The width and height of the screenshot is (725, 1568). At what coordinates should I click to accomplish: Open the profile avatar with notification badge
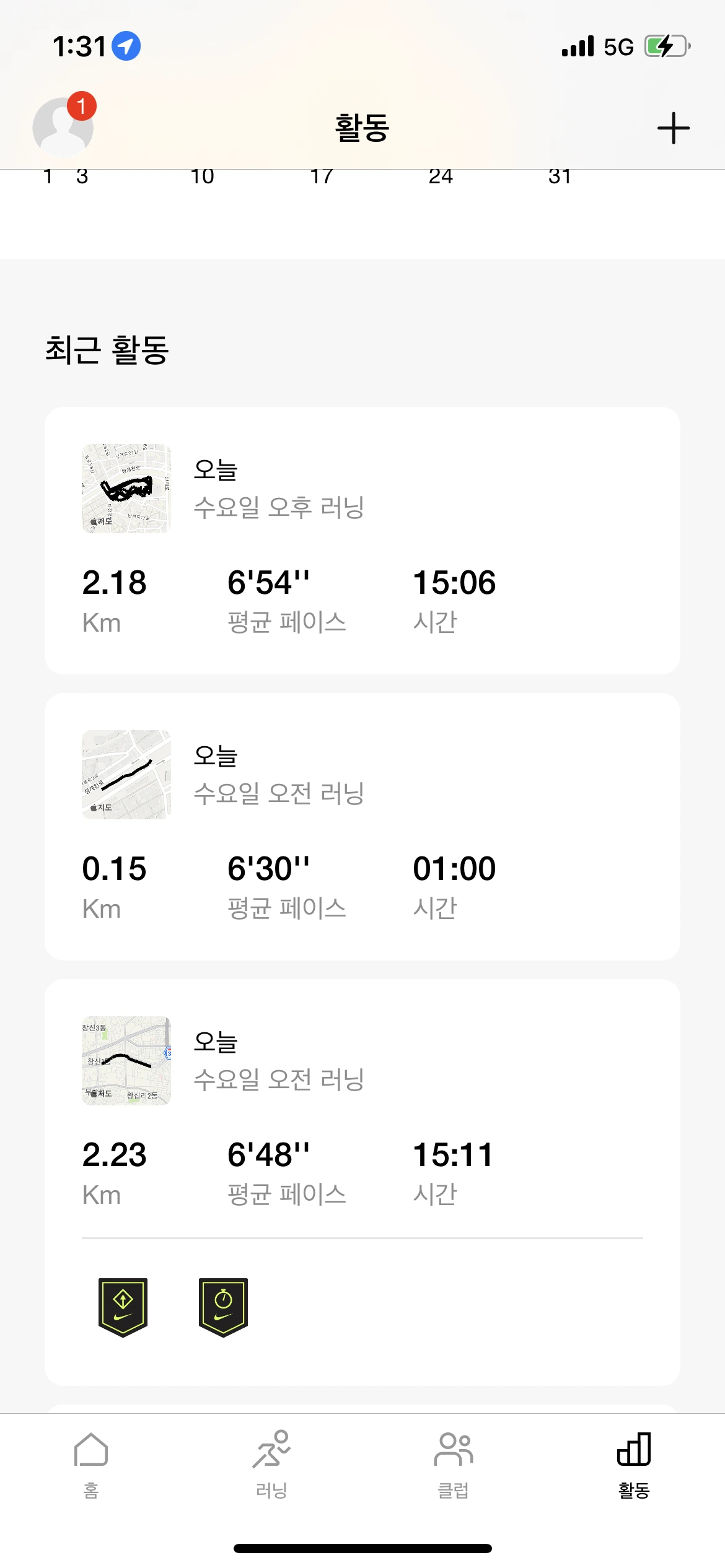(63, 127)
